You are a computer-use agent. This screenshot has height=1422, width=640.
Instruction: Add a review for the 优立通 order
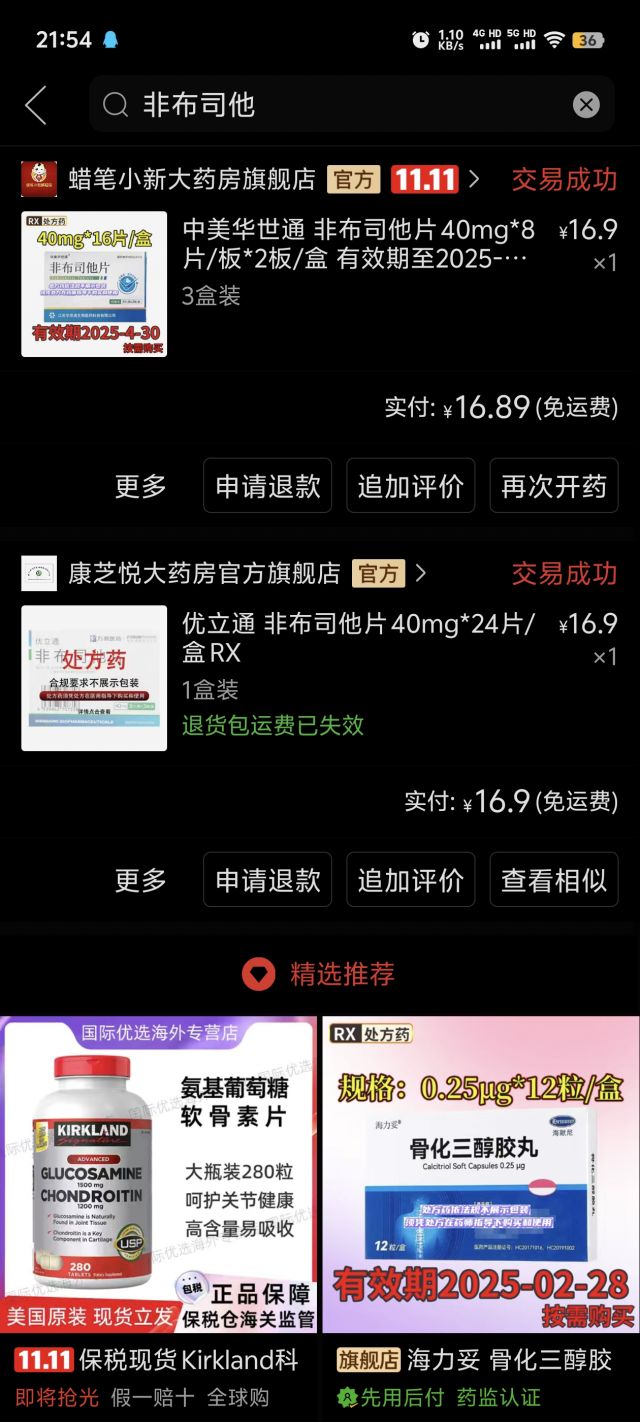tap(411, 881)
